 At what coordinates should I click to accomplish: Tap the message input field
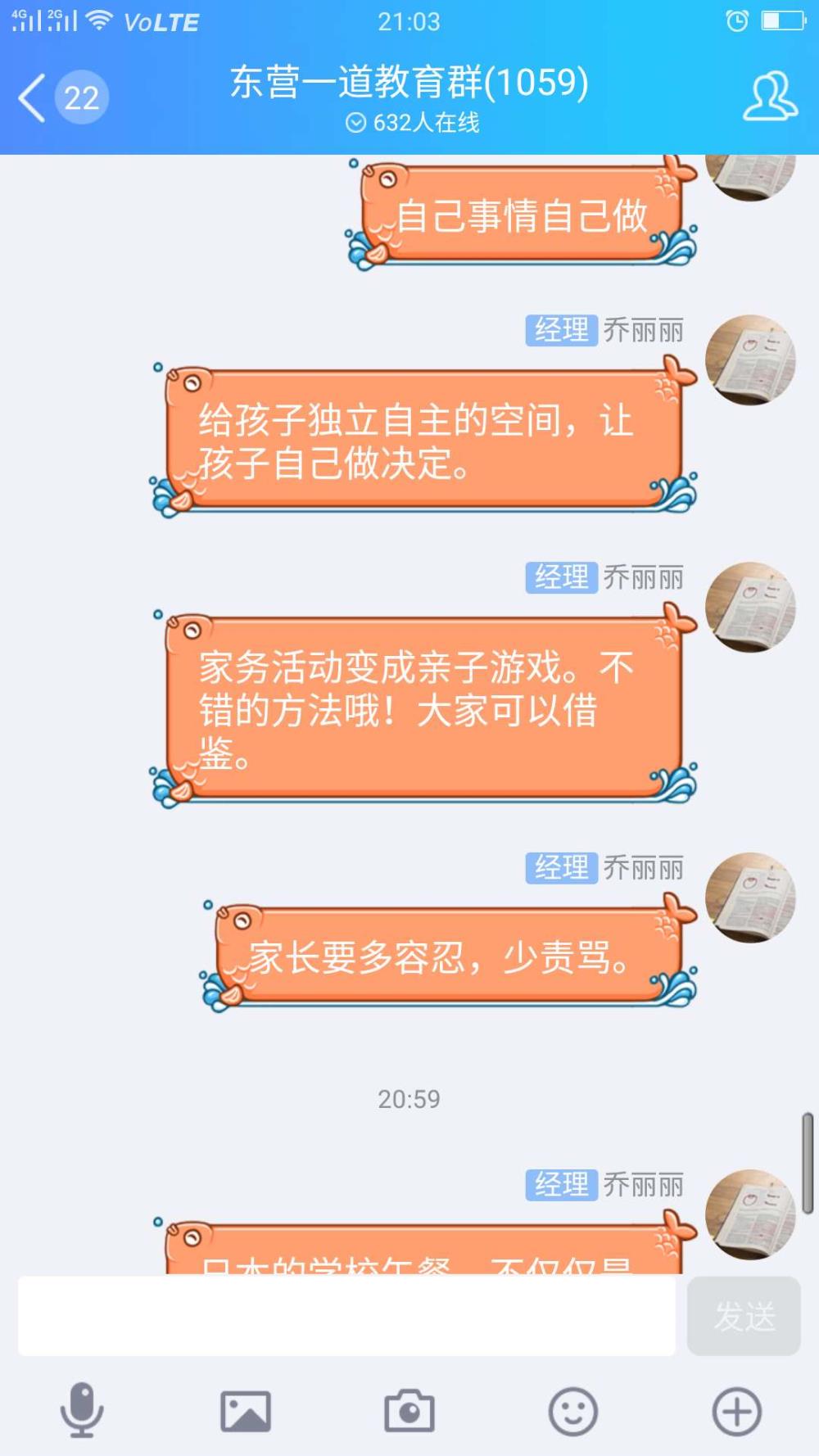346,1315
